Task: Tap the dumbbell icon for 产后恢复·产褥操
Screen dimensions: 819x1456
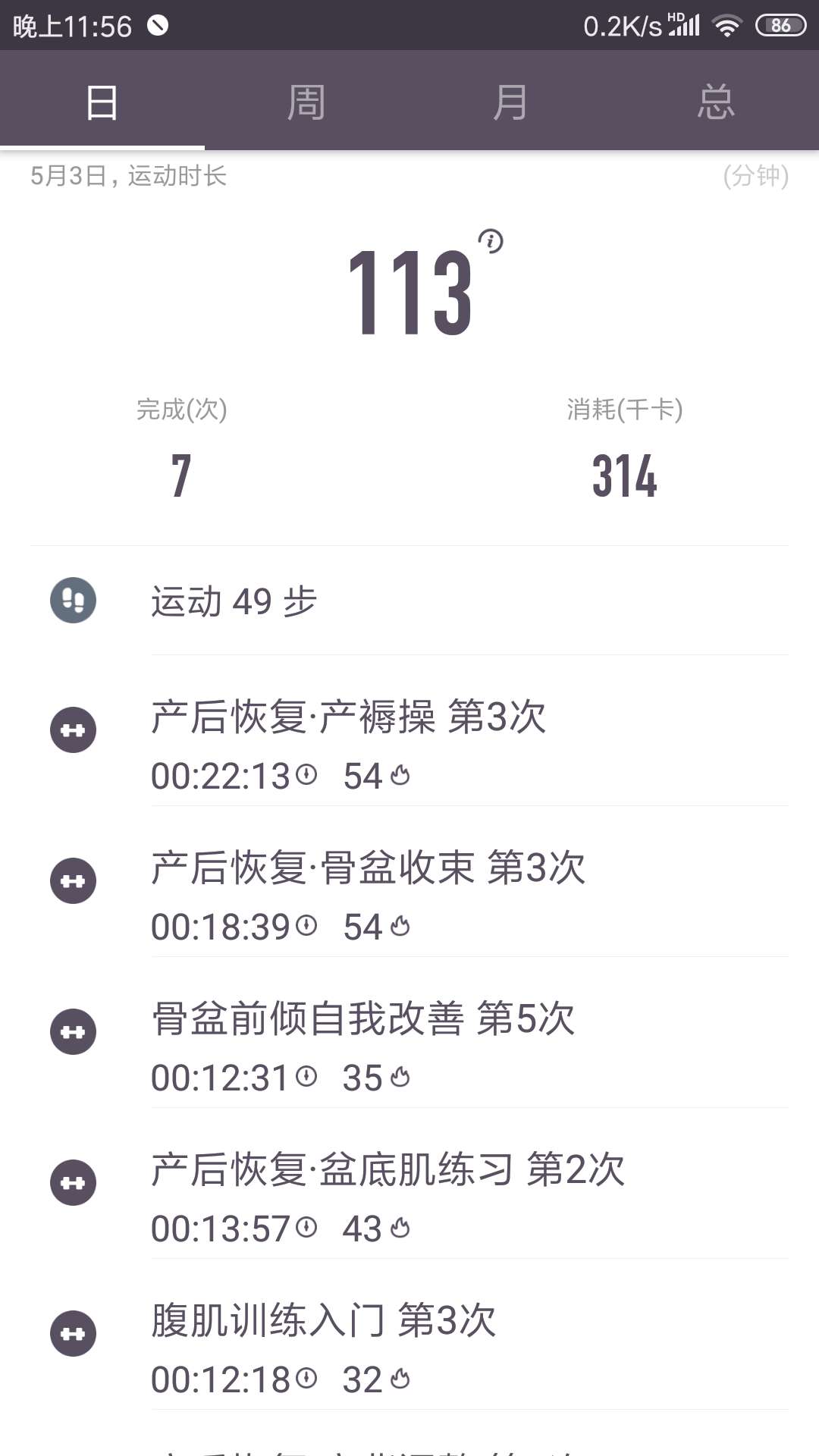Action: 73,730
